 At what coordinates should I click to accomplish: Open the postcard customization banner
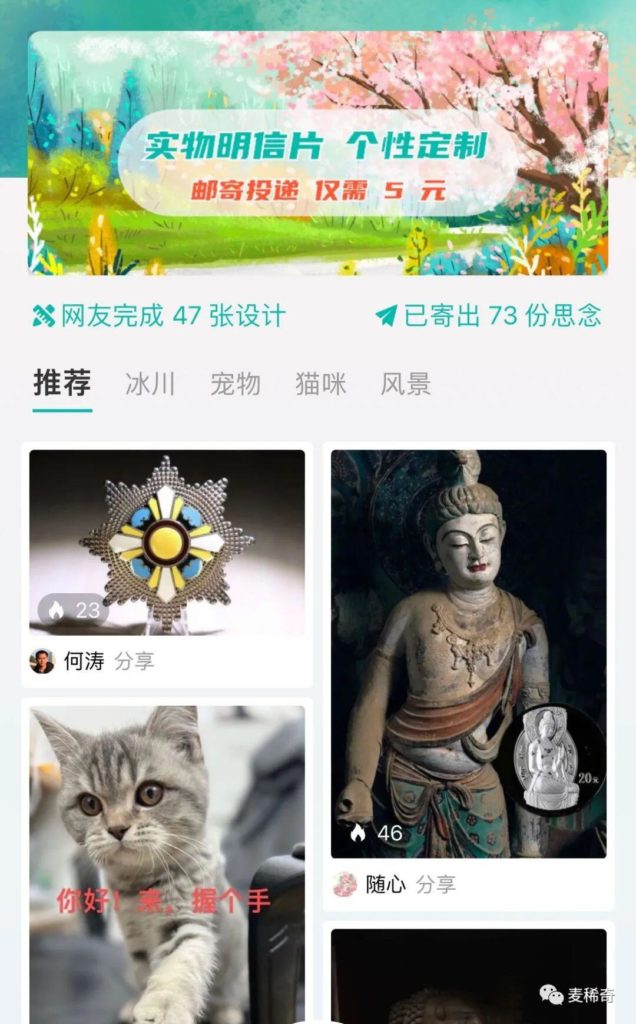coord(317,153)
